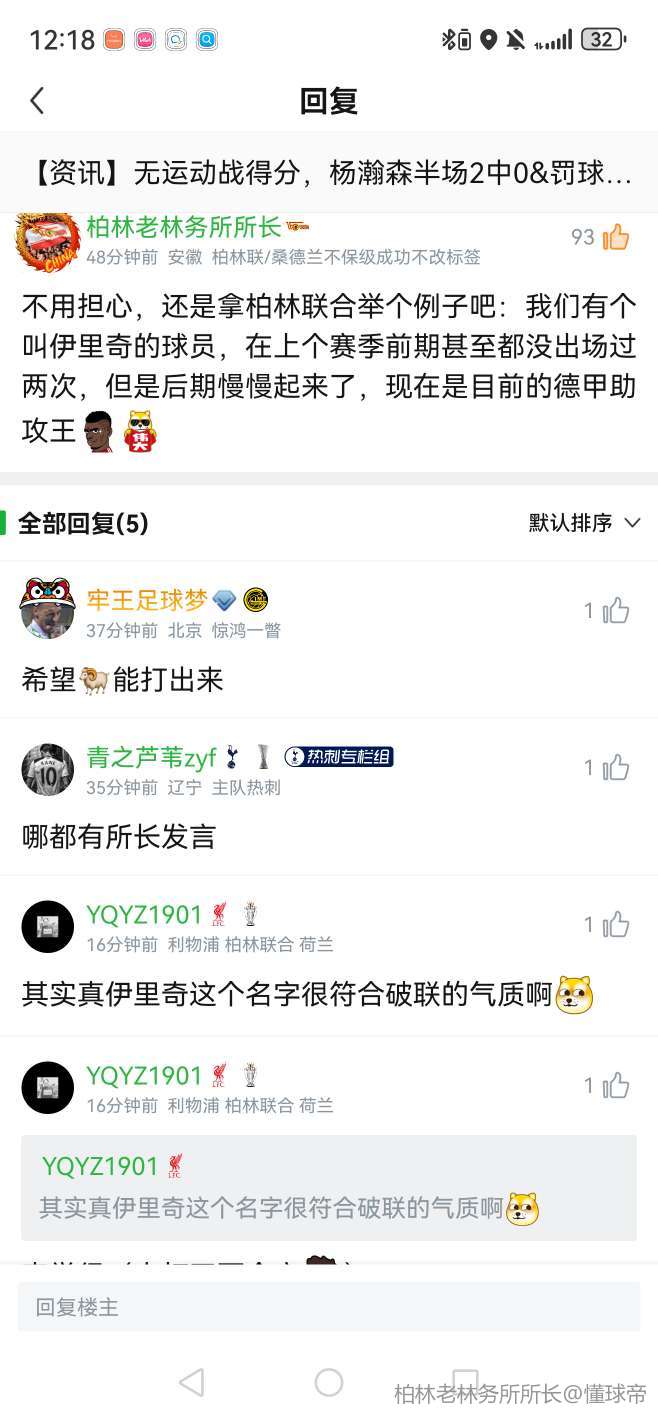Like 柏林老林务所所长's comment
Image resolution: width=658 pixels, height=1416 pixels.
(616, 237)
